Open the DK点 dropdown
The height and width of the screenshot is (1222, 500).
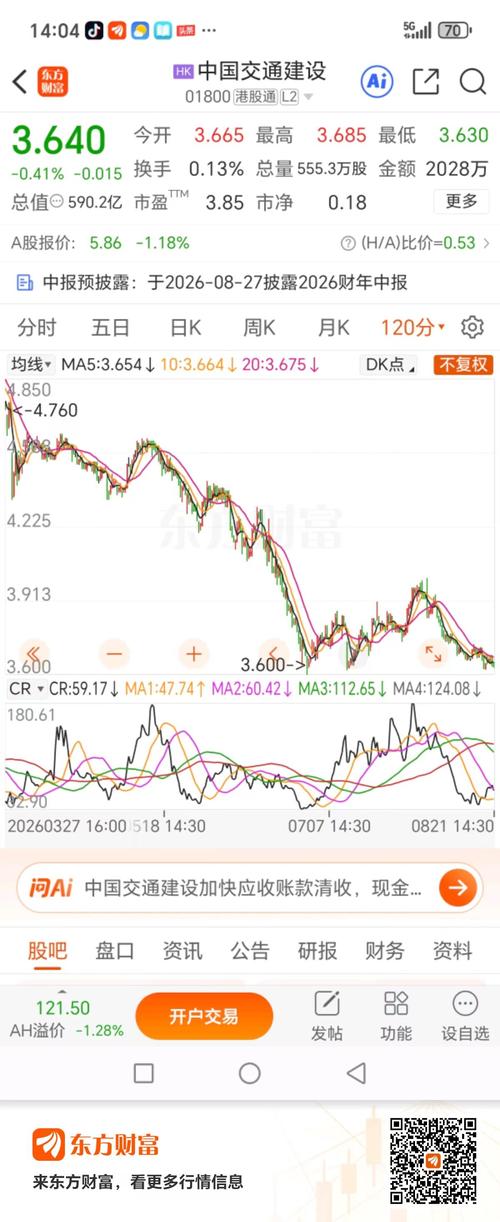[390, 365]
